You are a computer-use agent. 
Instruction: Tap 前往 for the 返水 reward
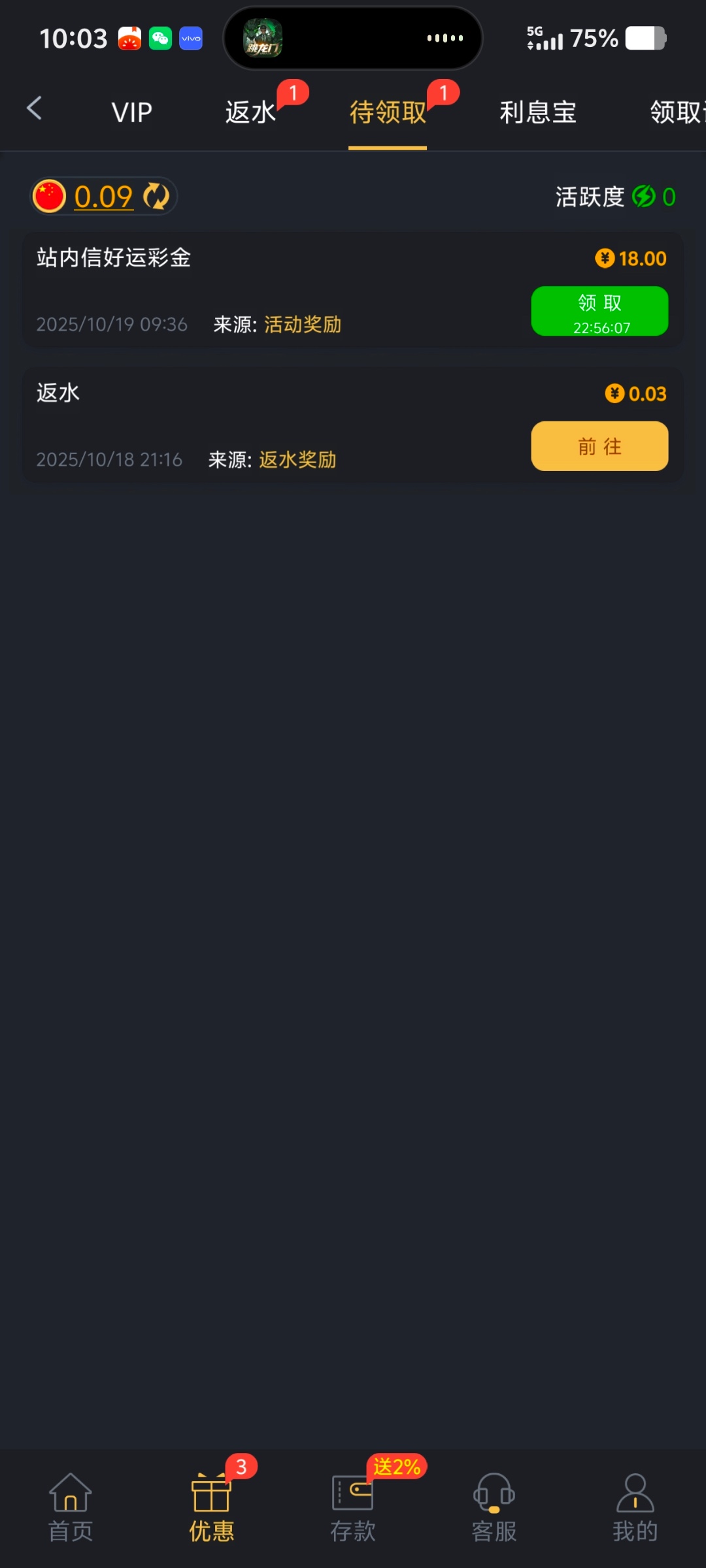coord(599,446)
